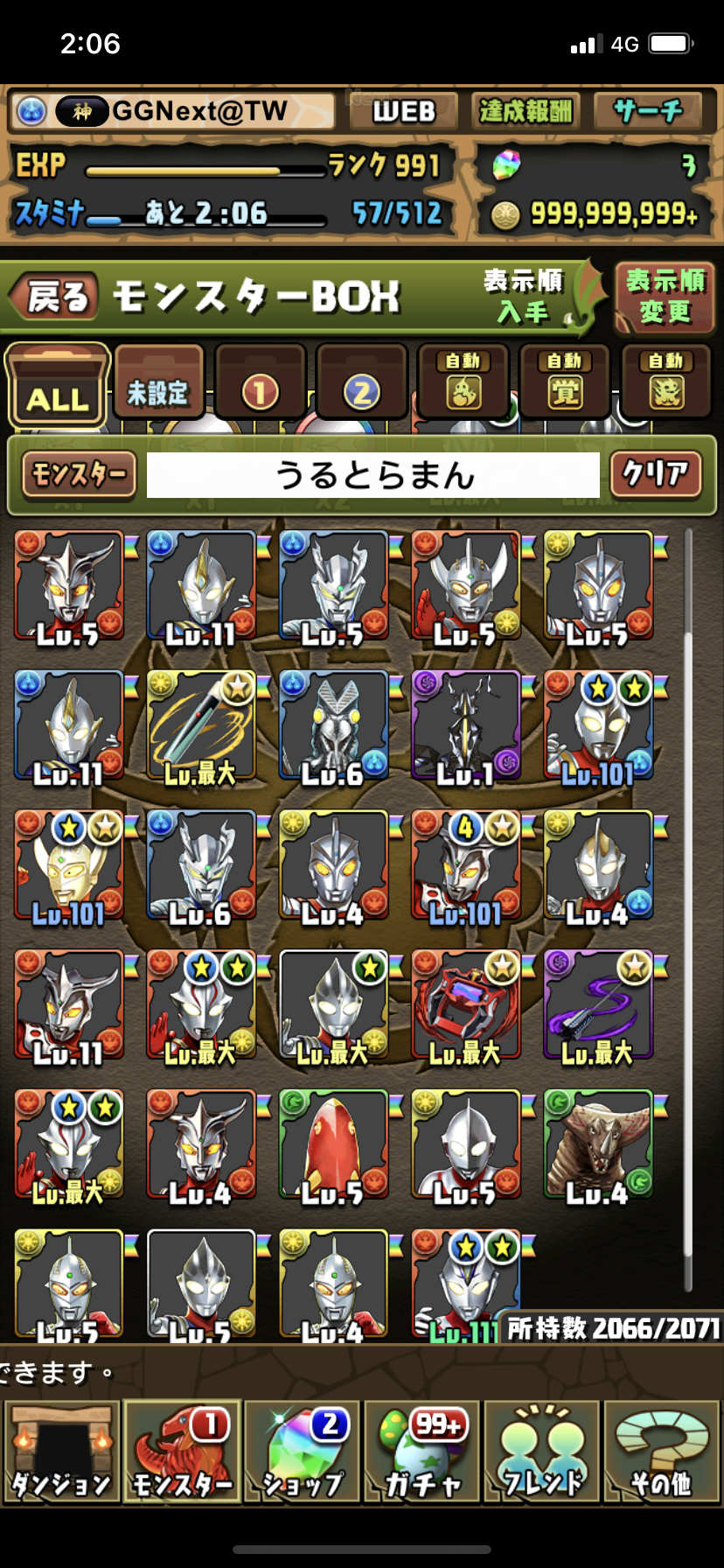Image resolution: width=724 pixels, height=1568 pixels.
Task: Select the Lv.111 monster card
Action: pos(464,1286)
